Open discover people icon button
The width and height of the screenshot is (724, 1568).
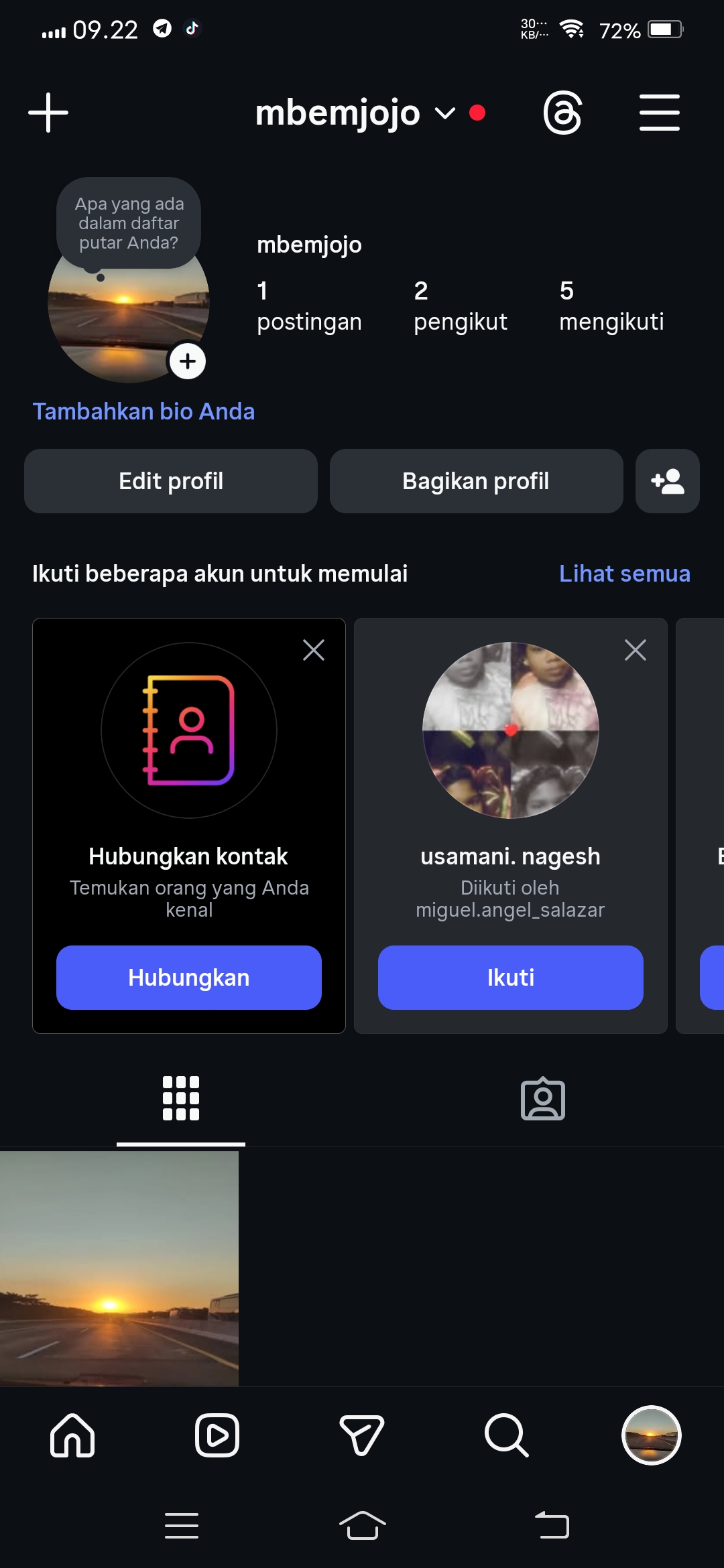pyautogui.click(x=667, y=481)
